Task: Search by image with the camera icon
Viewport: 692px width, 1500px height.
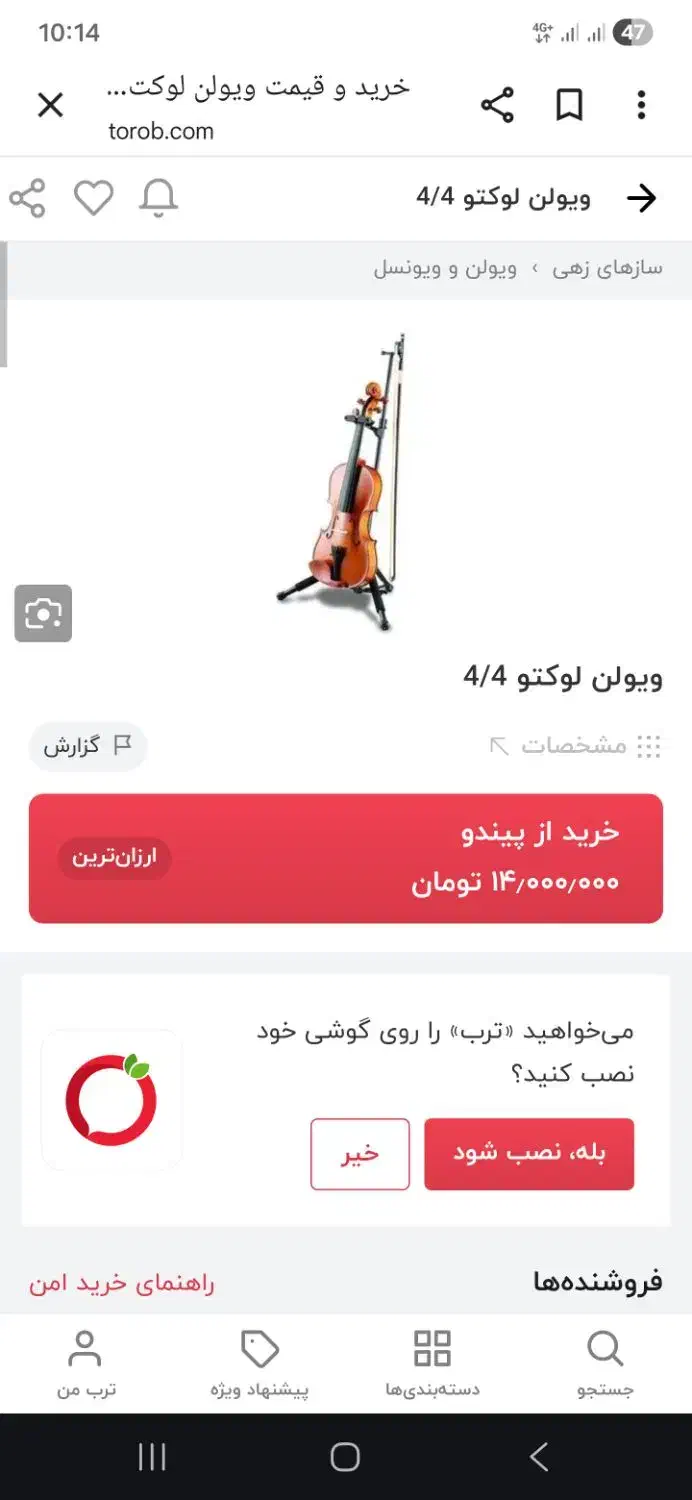Action: point(43,613)
